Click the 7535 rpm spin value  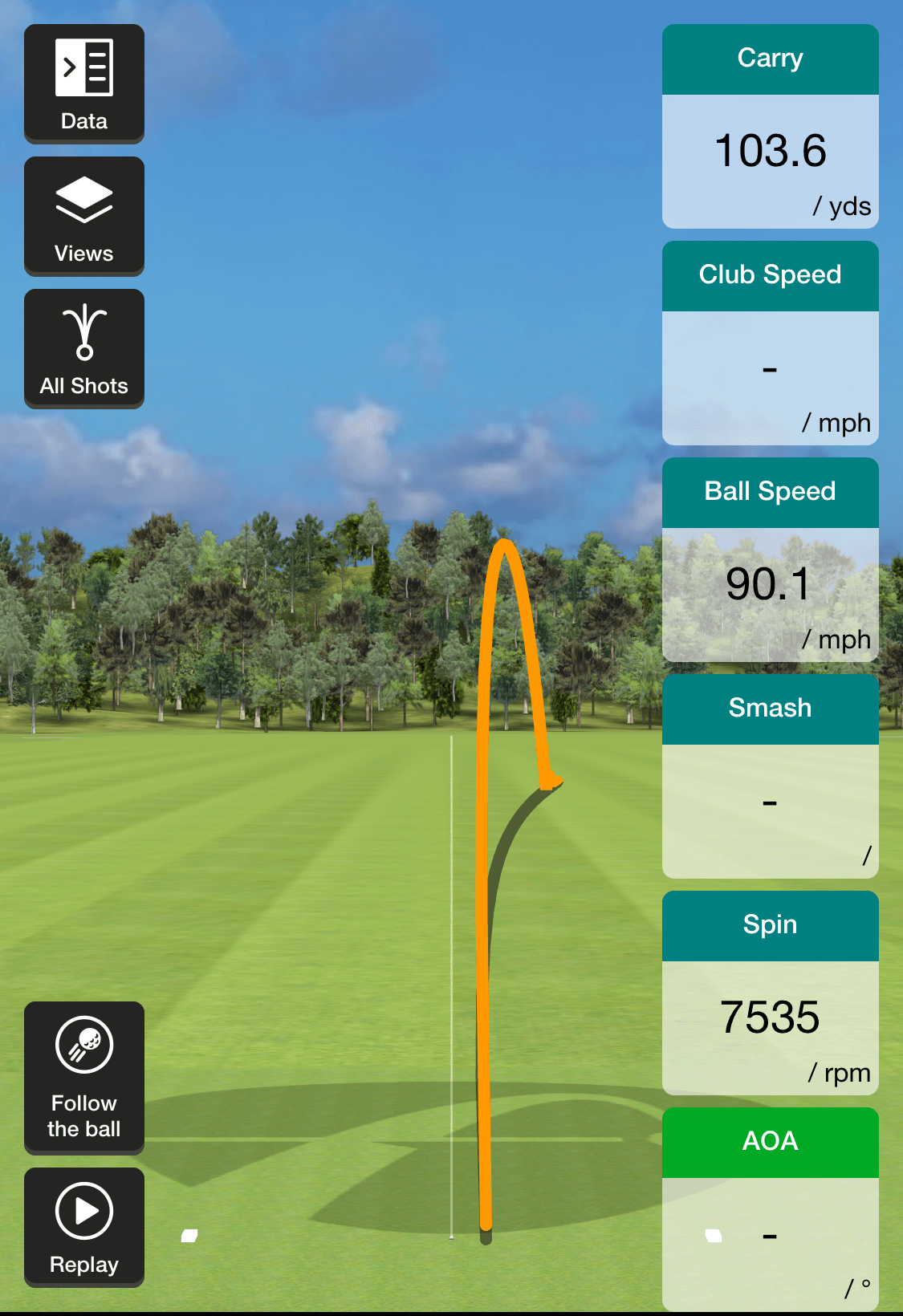pyautogui.click(x=769, y=1017)
